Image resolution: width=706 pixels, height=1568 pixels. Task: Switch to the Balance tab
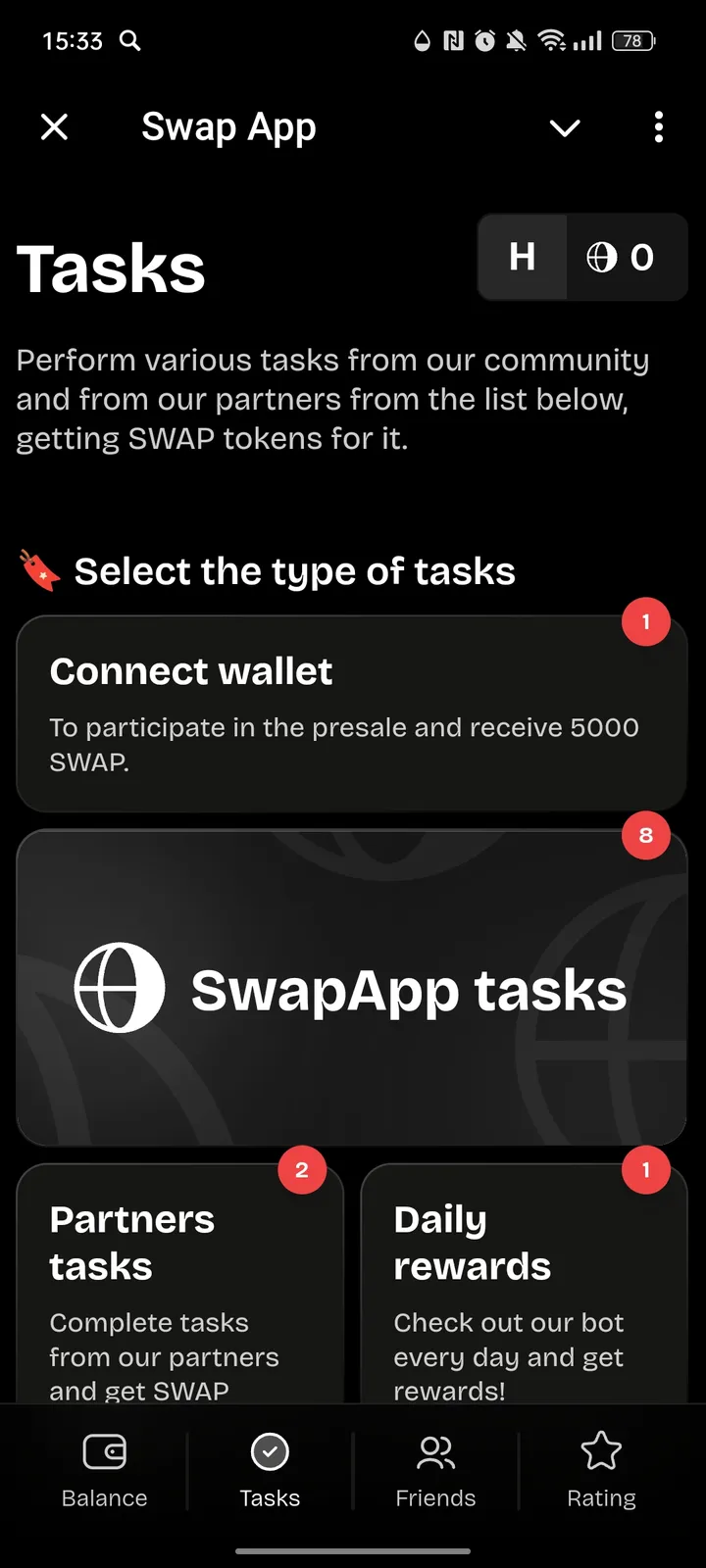pos(104,1470)
